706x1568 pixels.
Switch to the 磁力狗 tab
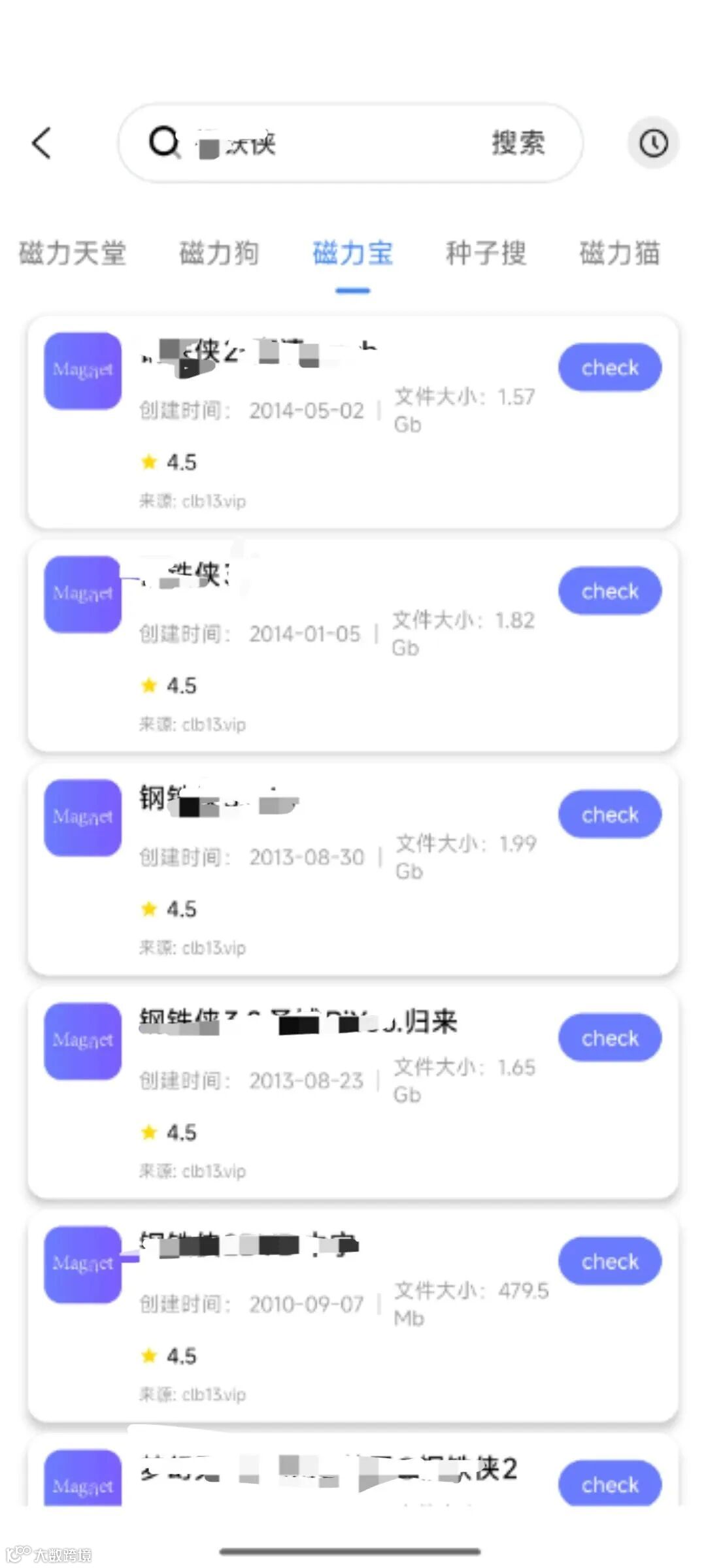pyautogui.click(x=219, y=253)
